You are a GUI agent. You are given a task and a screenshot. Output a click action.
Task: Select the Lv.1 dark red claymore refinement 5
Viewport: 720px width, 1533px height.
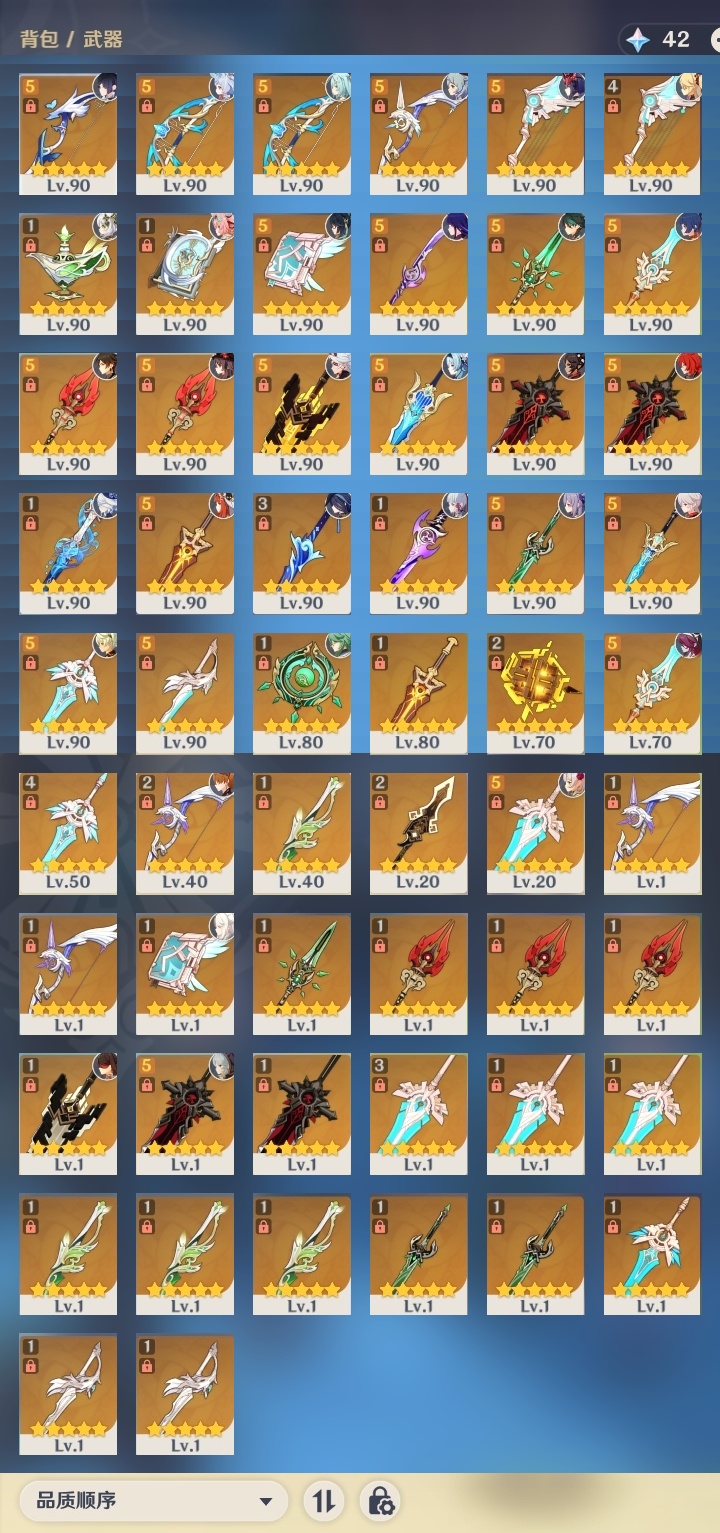pyautogui.click(x=185, y=1110)
